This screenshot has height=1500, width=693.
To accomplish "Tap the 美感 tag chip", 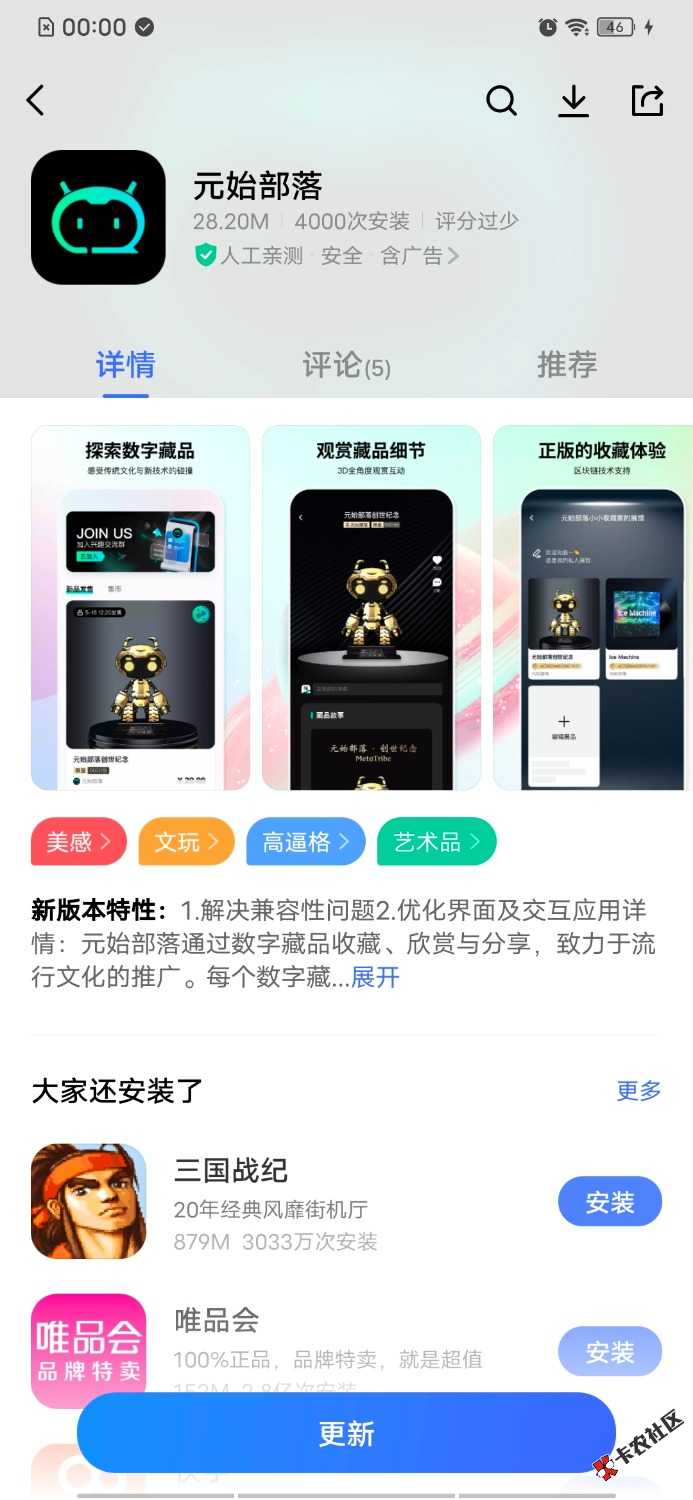I will (x=79, y=842).
